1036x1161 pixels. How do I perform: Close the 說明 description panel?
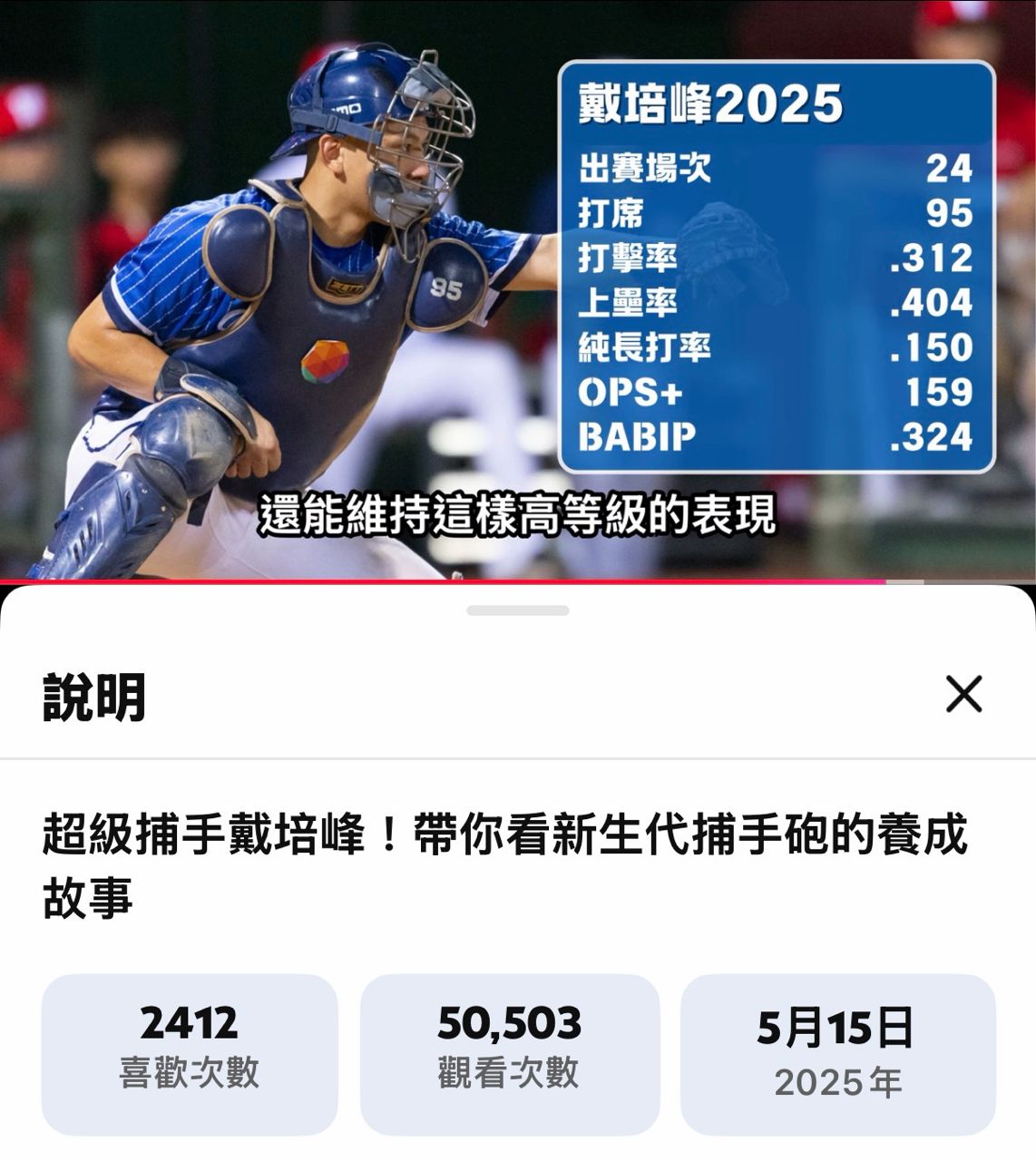click(x=963, y=695)
